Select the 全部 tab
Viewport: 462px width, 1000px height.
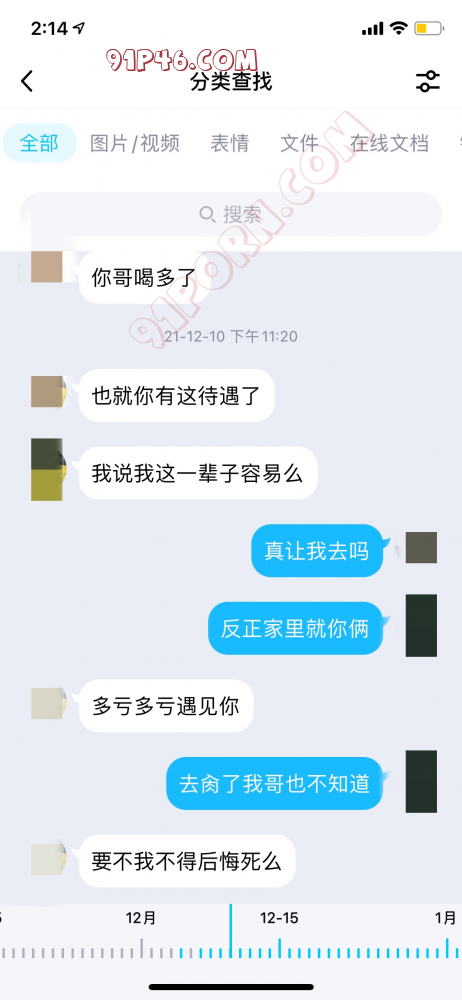[40, 143]
